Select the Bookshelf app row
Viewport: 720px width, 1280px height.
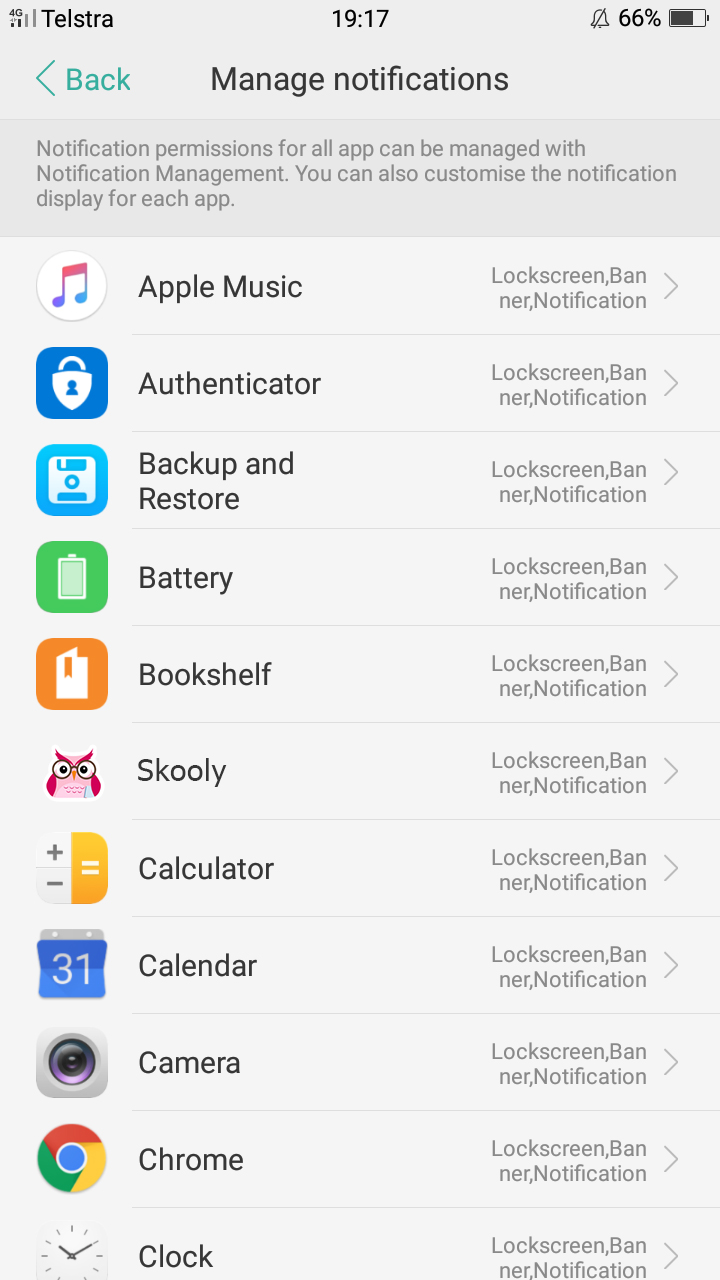[360, 675]
